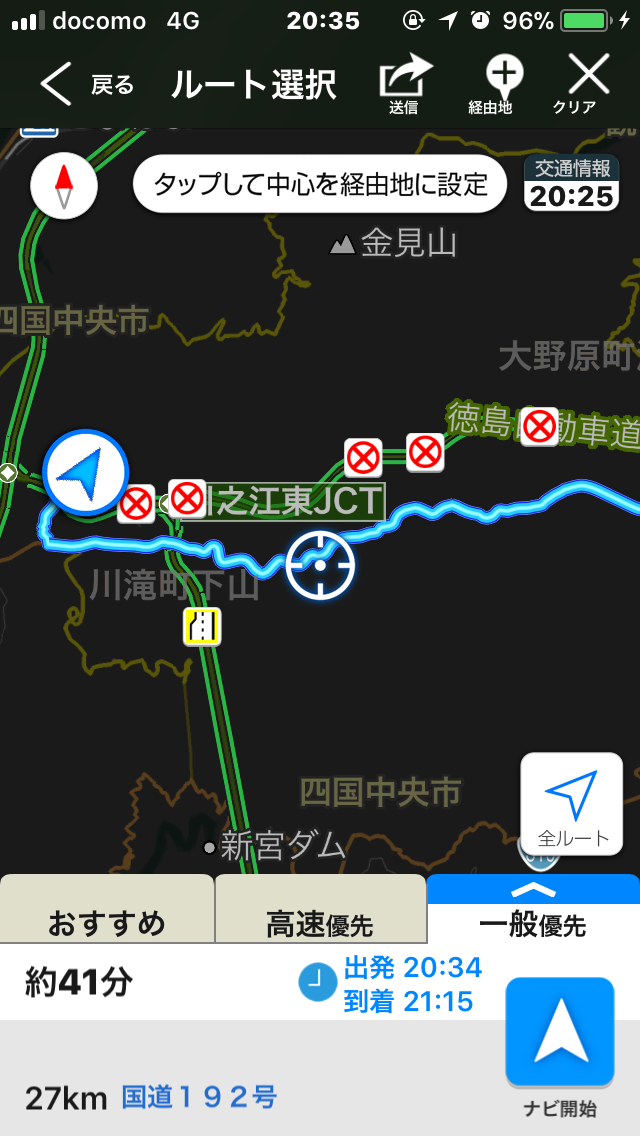Image resolution: width=640 pixels, height=1136 pixels.
Task: Switch to the おすすめ route tab
Action: point(107,911)
